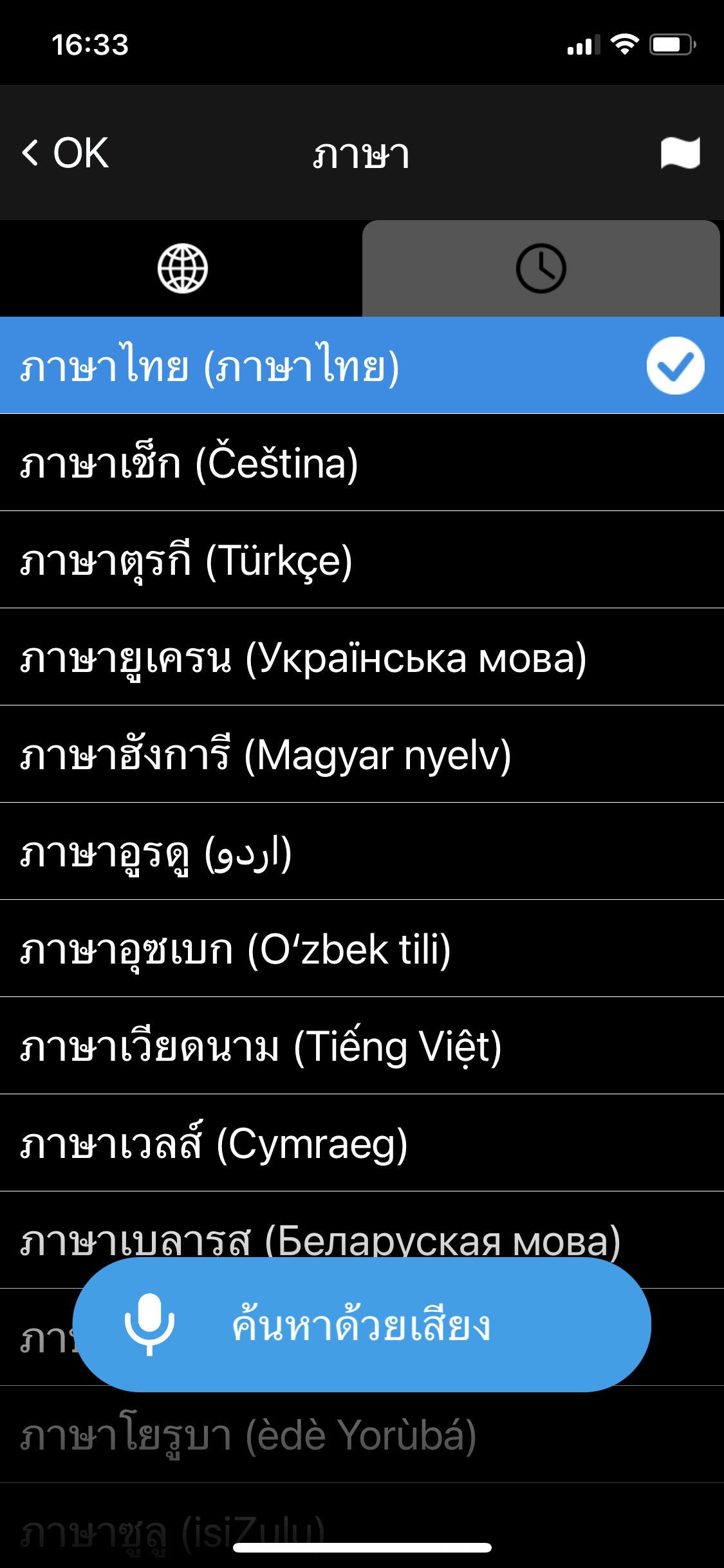The width and height of the screenshot is (724, 1568).
Task: Pick ภาษาเวลส์ (Cymraeg) from the list
Action: (212, 1143)
